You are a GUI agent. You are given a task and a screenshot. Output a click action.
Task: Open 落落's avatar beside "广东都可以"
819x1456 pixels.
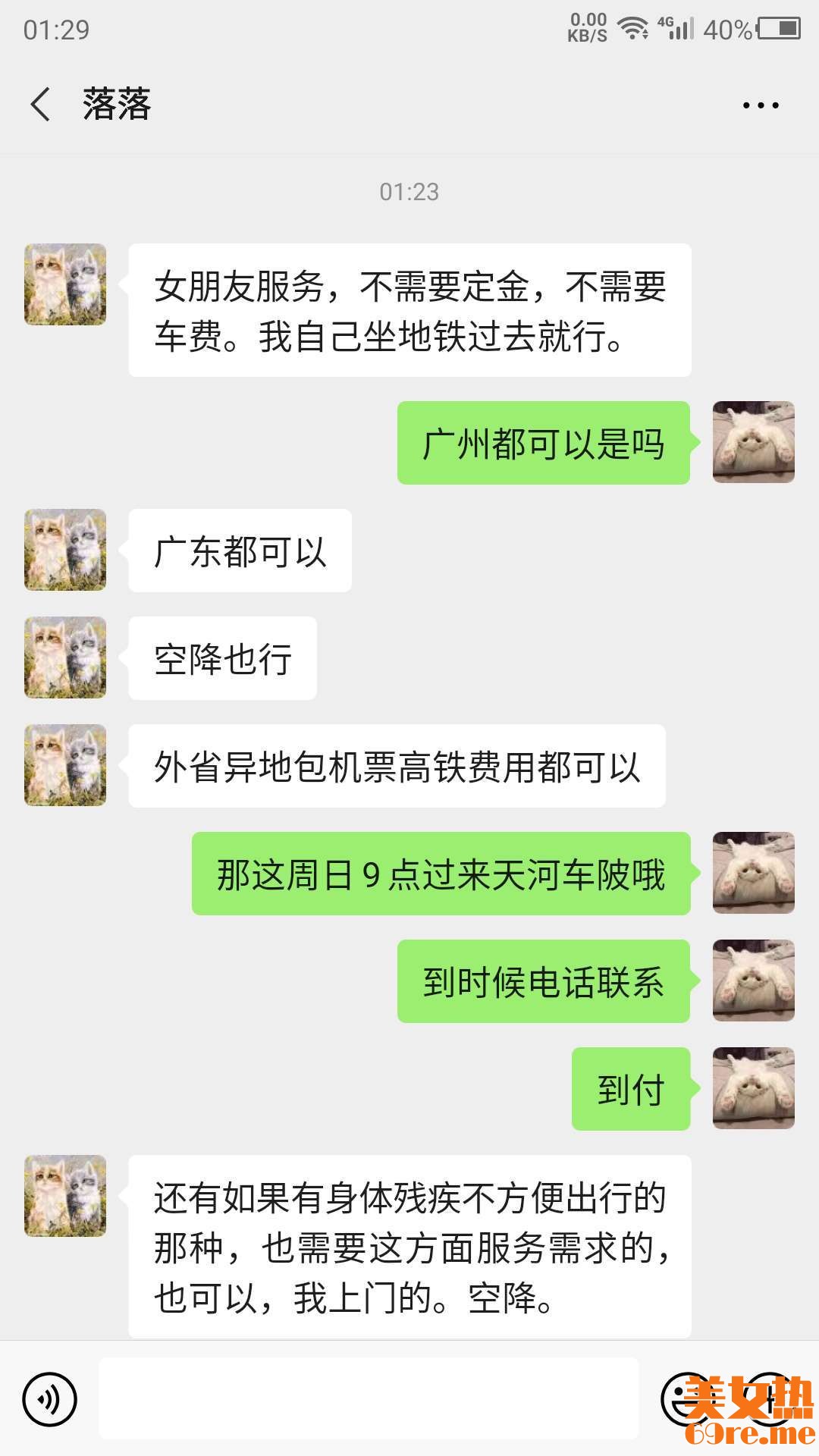point(65,550)
